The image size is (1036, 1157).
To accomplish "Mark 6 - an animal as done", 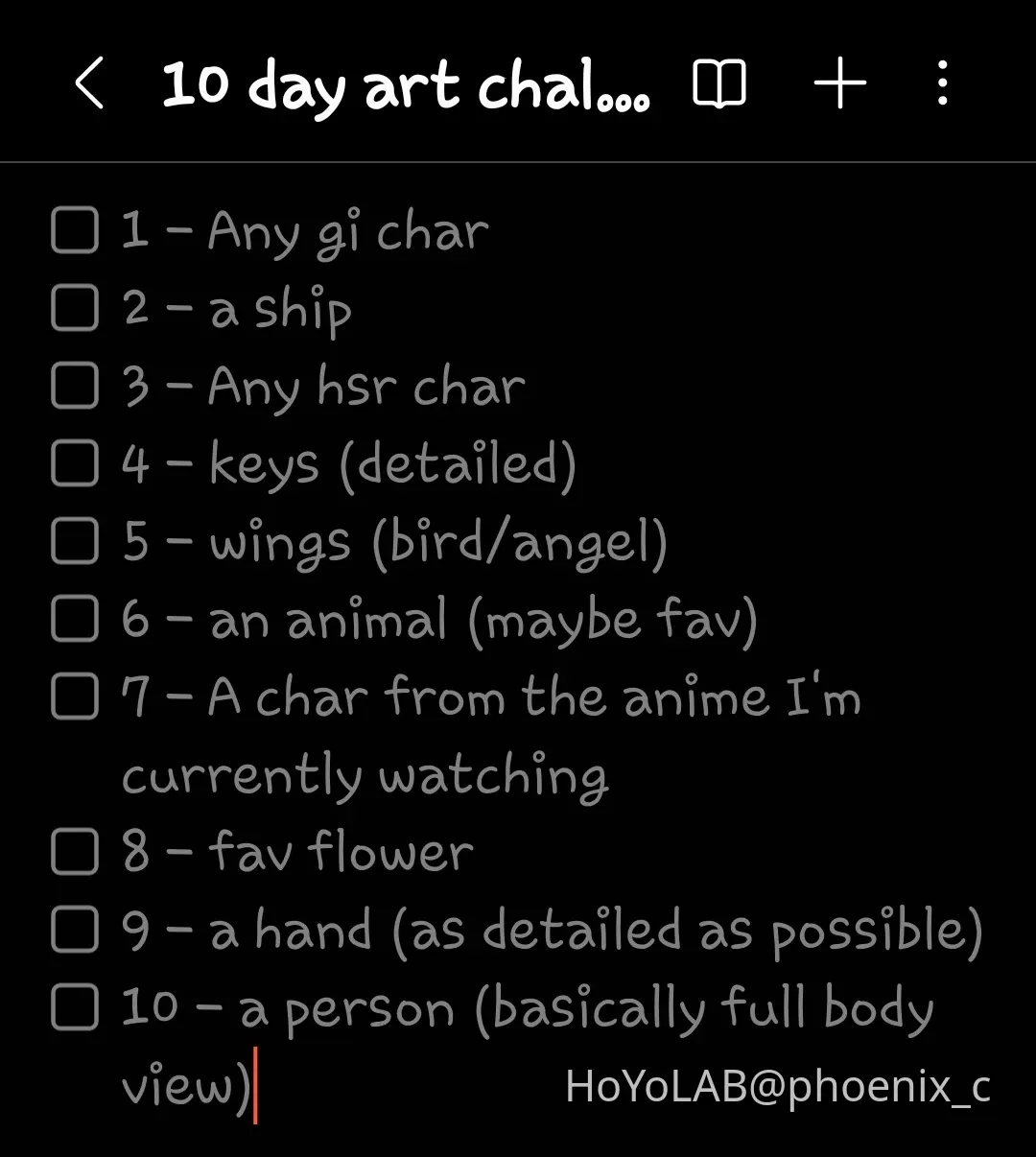I will 74,622.
